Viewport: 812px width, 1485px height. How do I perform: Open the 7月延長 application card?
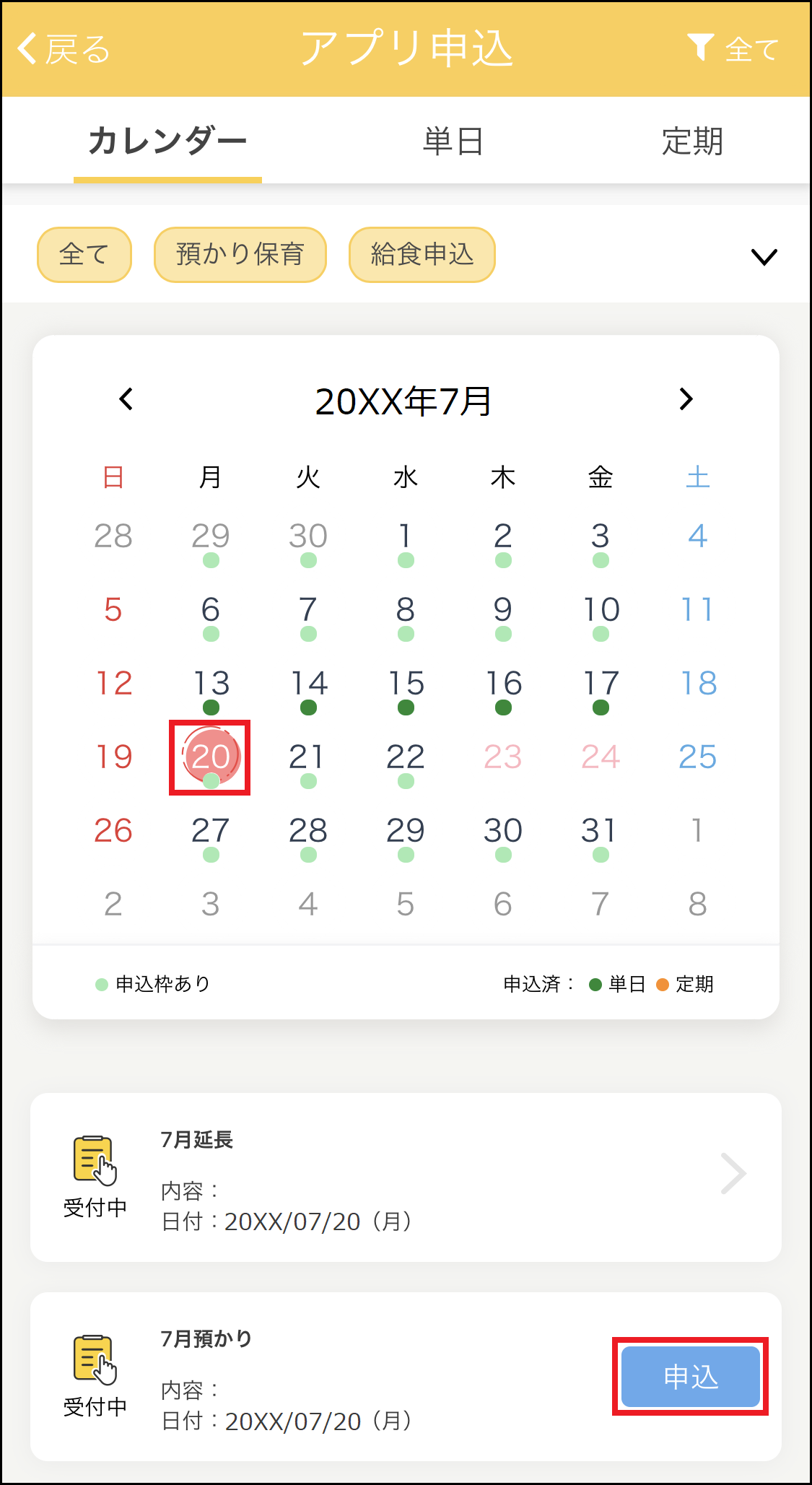tap(406, 1177)
